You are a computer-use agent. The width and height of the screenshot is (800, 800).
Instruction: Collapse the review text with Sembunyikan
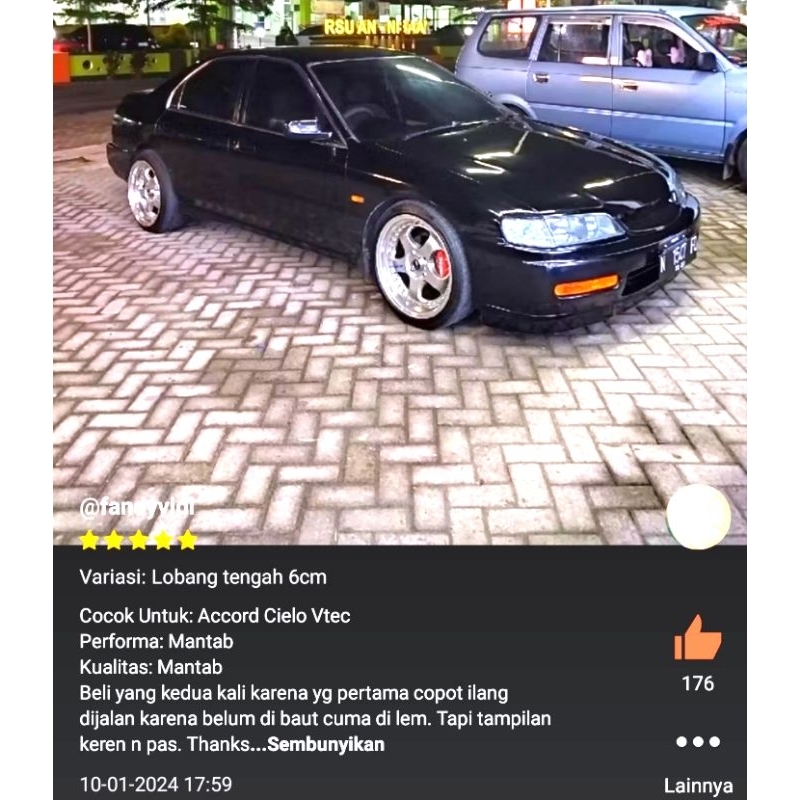tap(326, 744)
